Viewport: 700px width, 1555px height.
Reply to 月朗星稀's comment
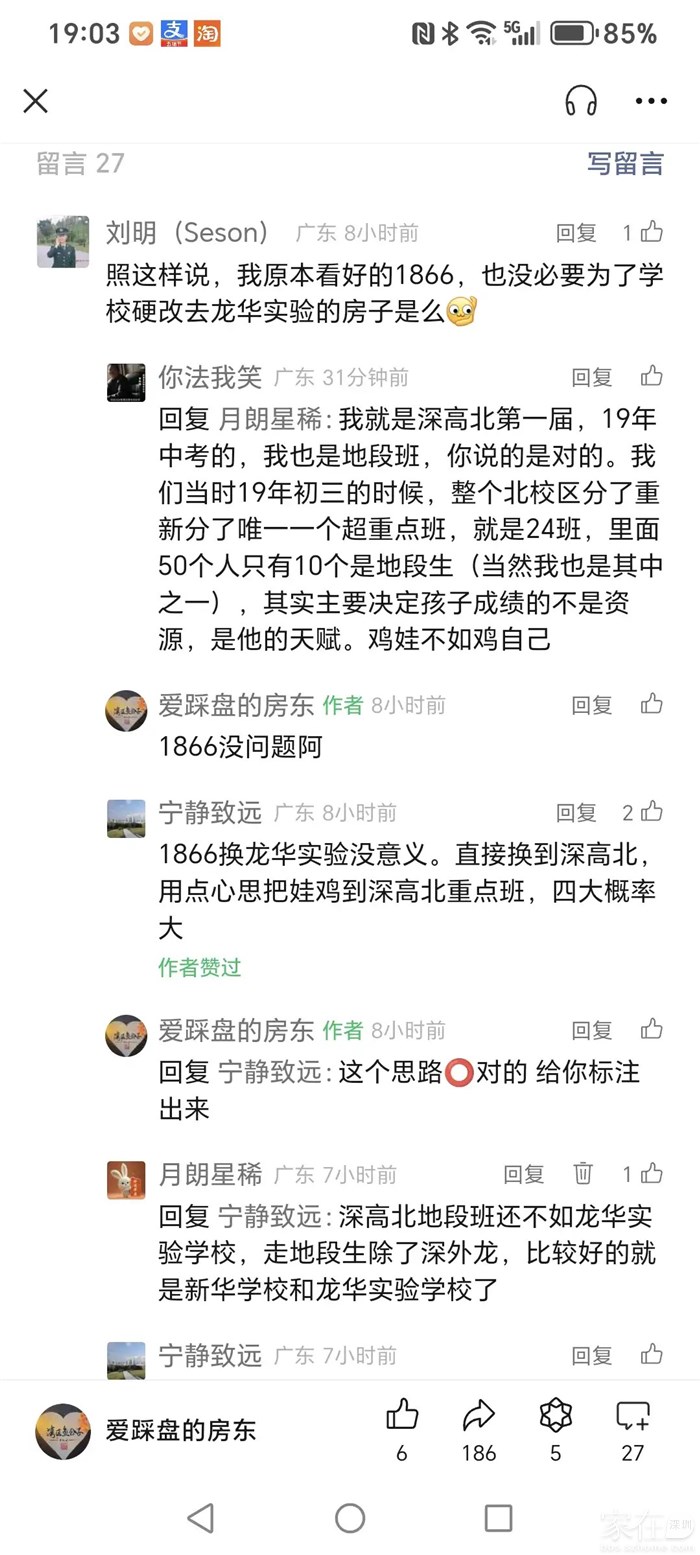(523, 1174)
